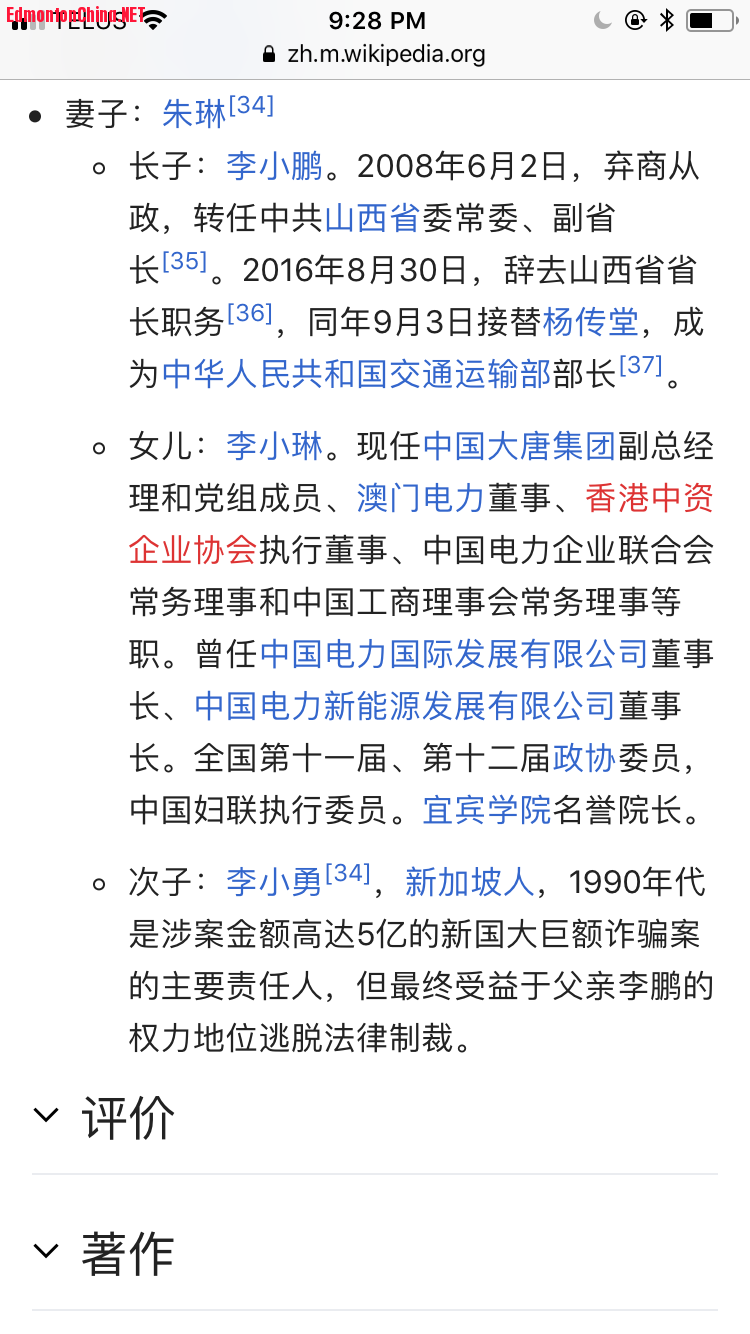Image resolution: width=750 pixels, height=1334 pixels.
Task: Expand the 评价 section
Action: (x=132, y=1116)
